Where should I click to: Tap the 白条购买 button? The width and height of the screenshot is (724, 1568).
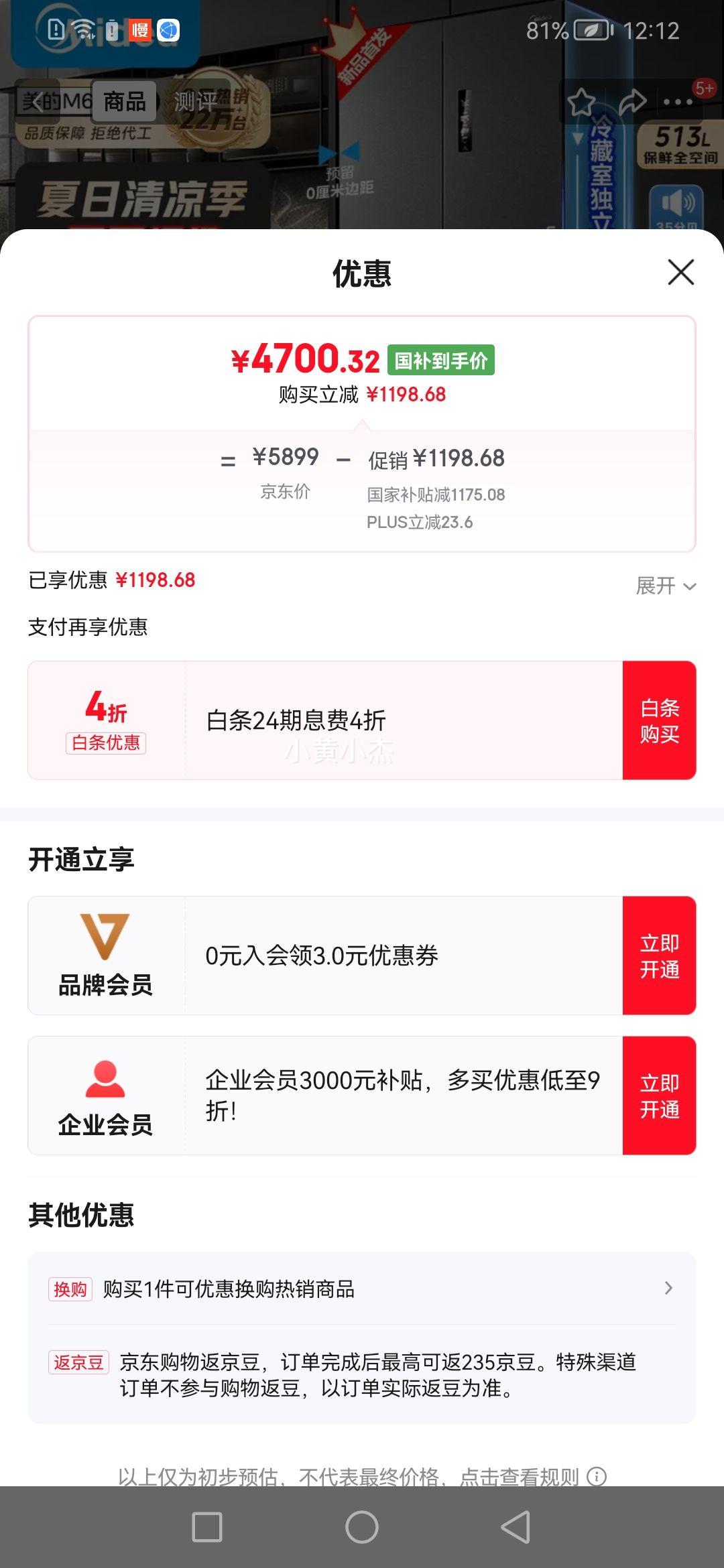[x=659, y=720]
